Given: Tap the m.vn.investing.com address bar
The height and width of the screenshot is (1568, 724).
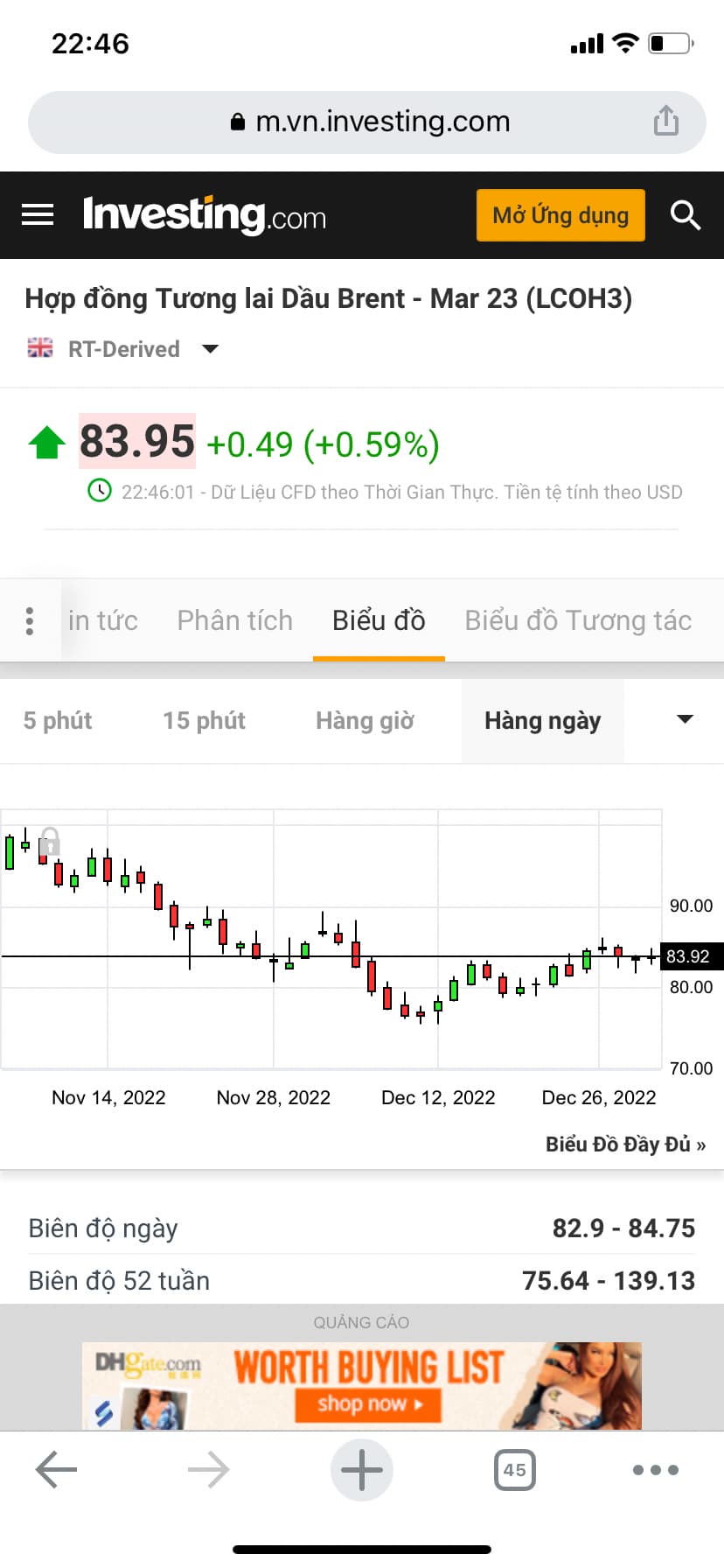Looking at the screenshot, I should 367,122.
